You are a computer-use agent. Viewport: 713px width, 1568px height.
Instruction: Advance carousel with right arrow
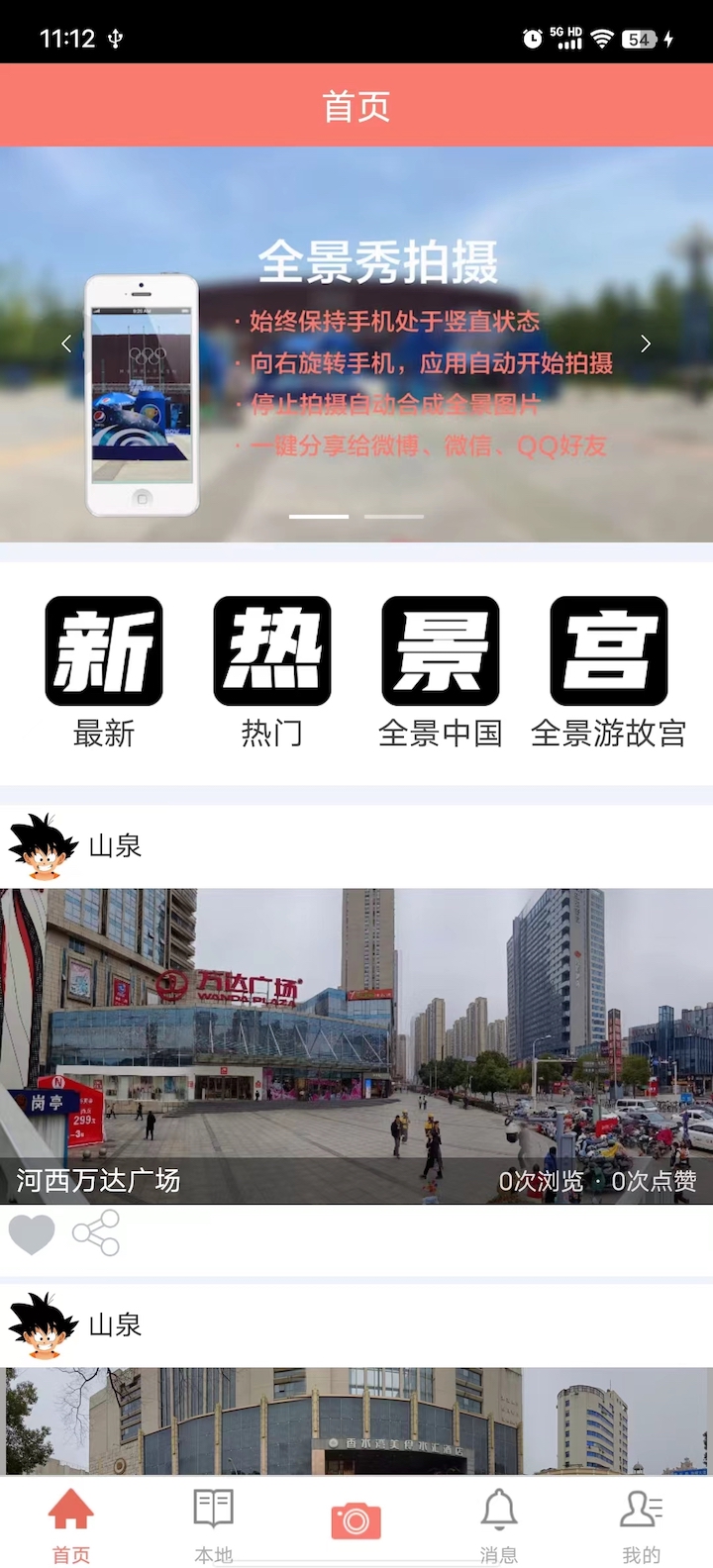[x=646, y=343]
